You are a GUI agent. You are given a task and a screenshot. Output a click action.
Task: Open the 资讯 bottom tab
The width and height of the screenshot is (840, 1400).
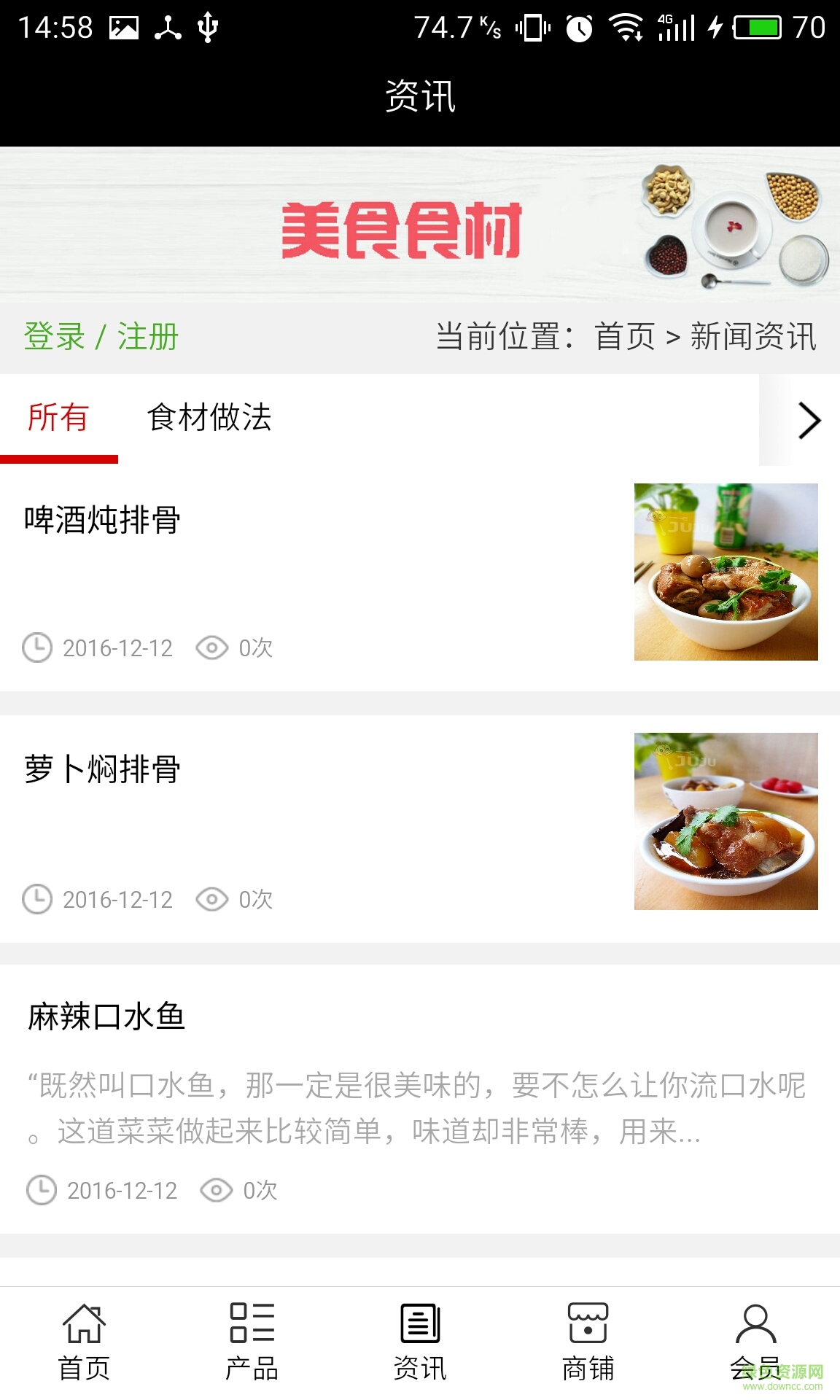tap(420, 1342)
